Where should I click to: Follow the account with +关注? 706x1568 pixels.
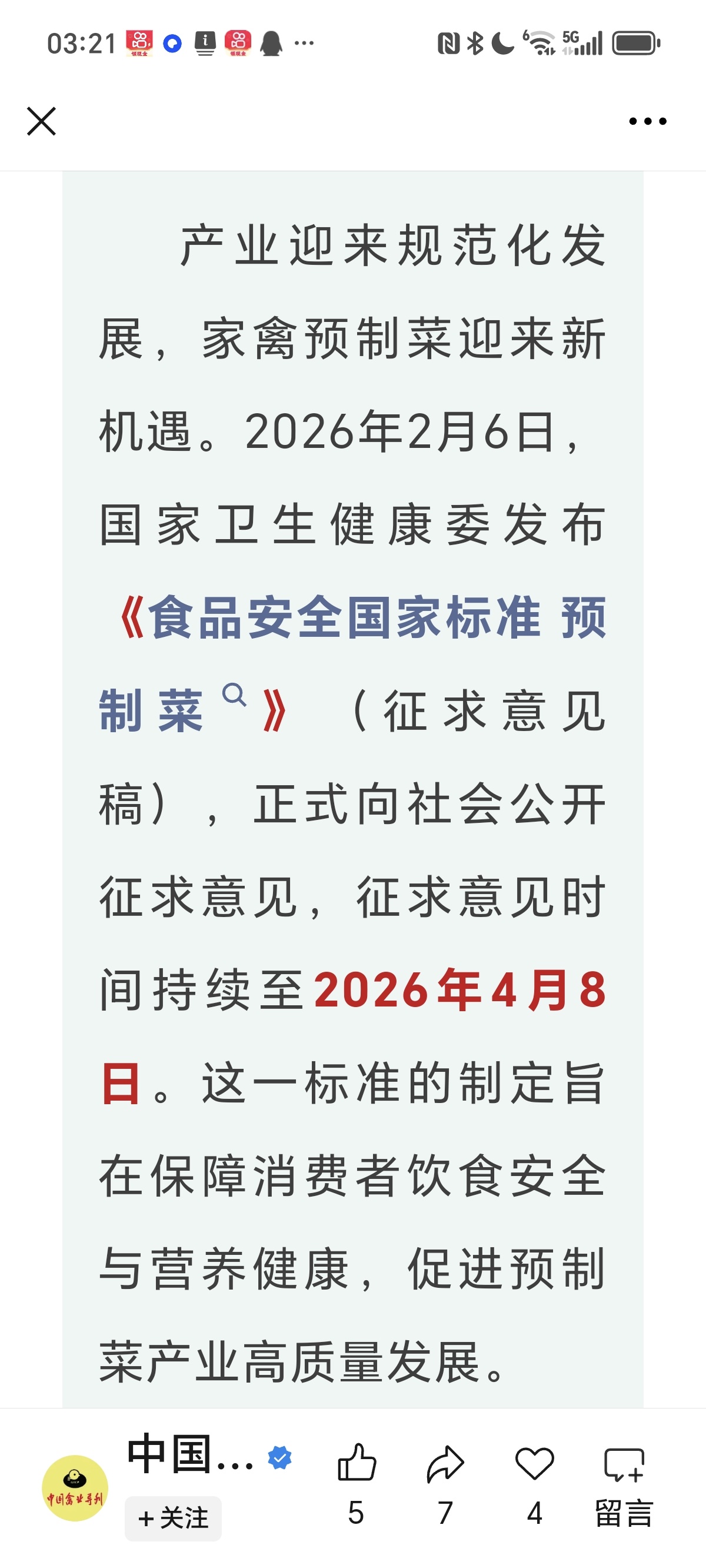[x=174, y=1517]
